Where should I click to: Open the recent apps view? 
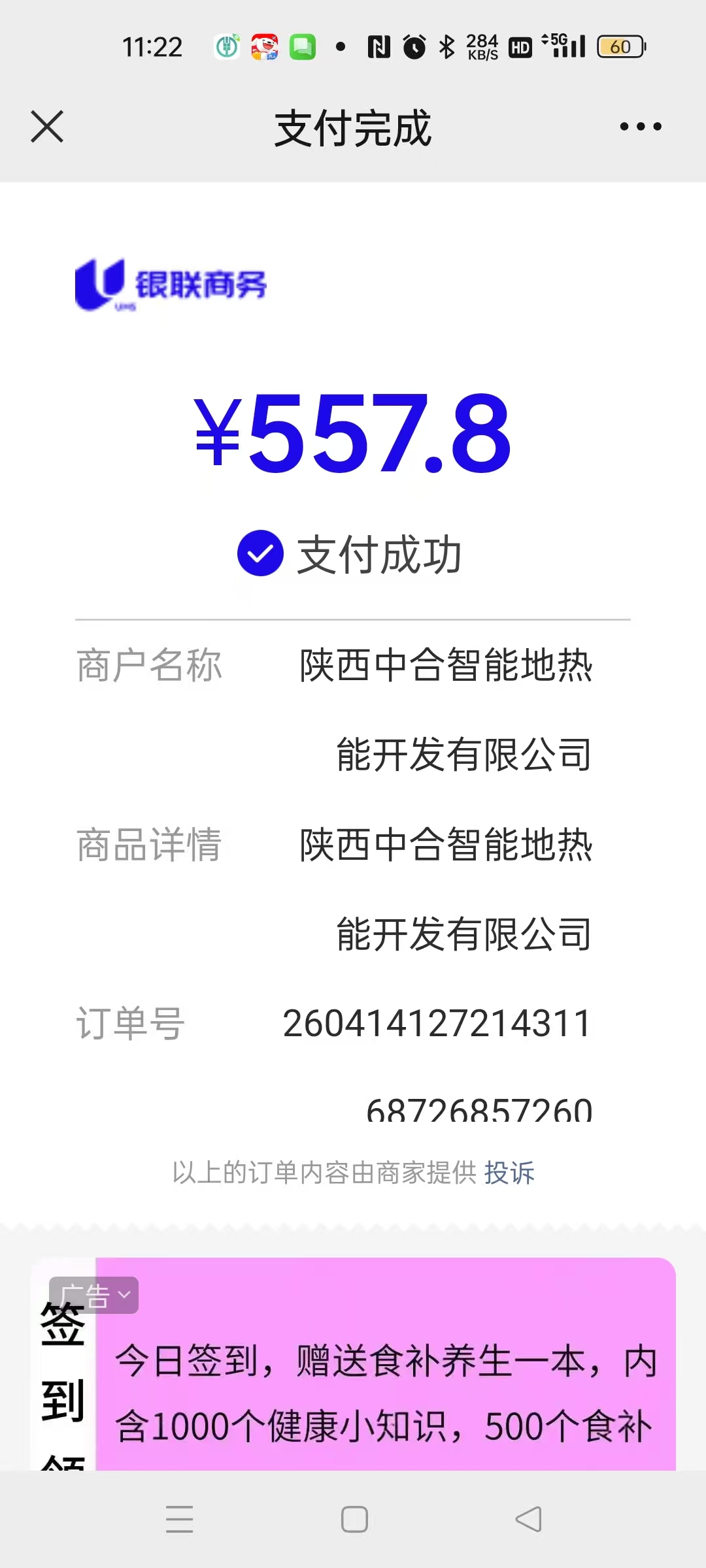(179, 1519)
